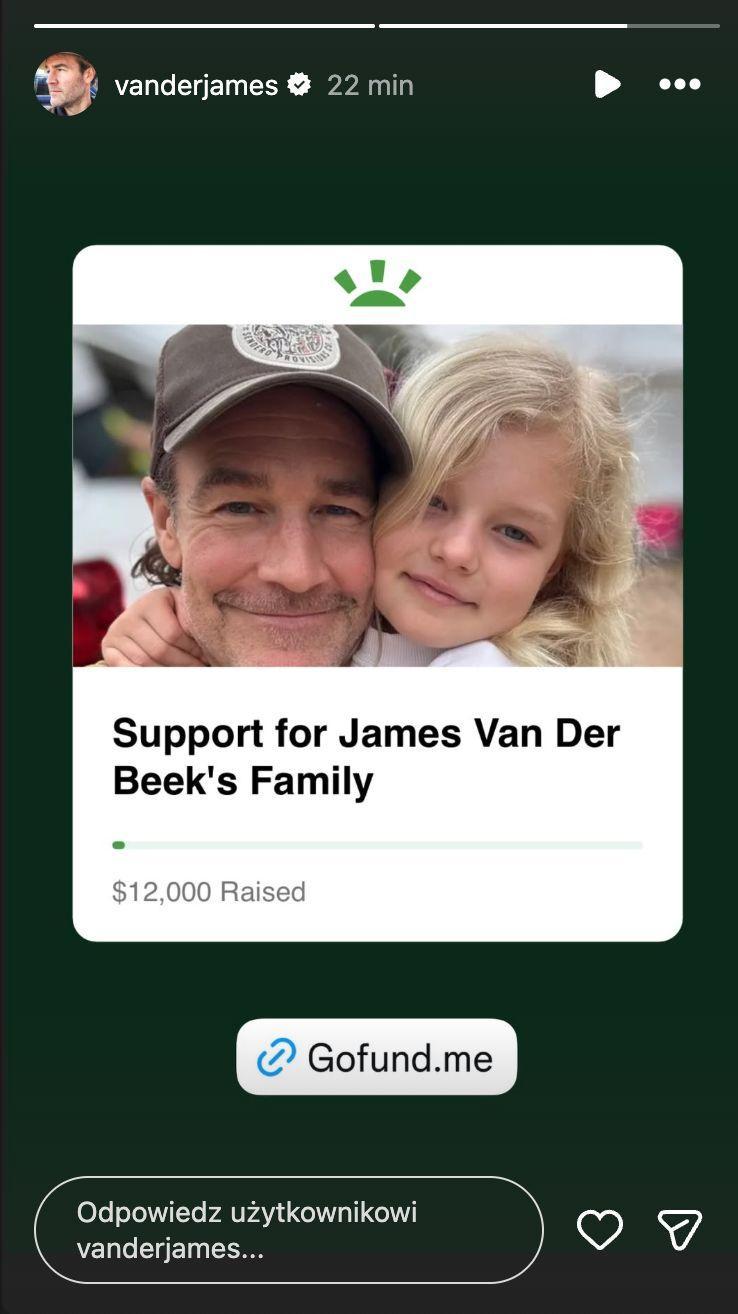Open the Support for James Van Der Beek's Family card

tap(377, 592)
